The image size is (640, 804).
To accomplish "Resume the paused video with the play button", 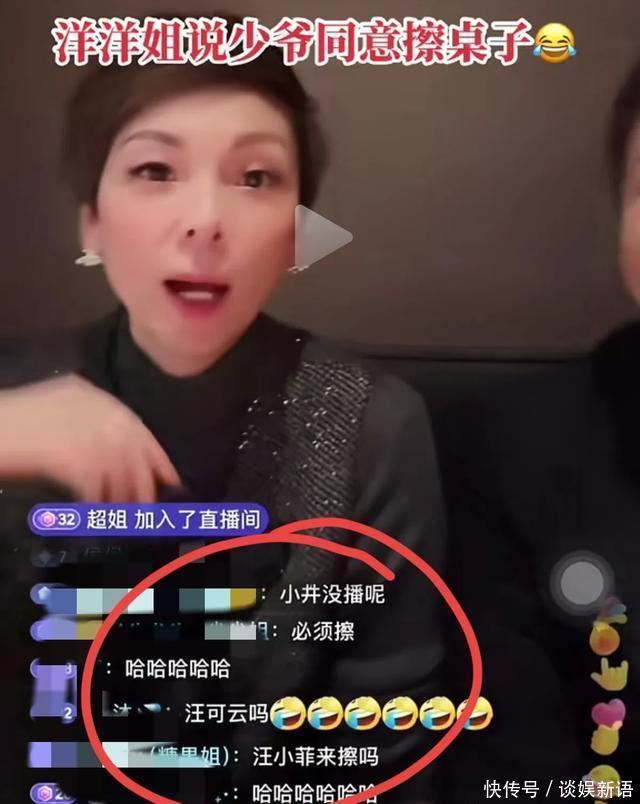I will click(x=321, y=238).
